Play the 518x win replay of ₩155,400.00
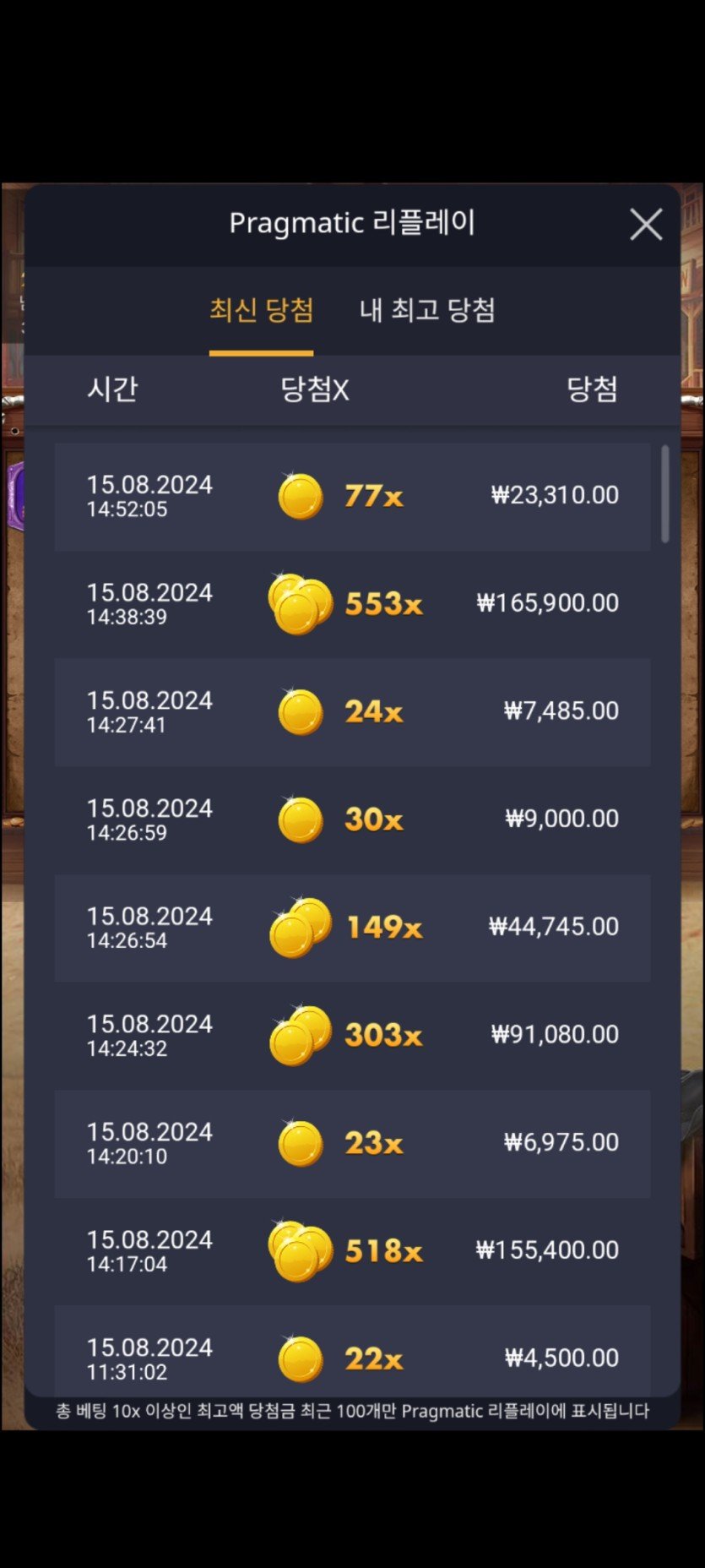 point(352,1250)
